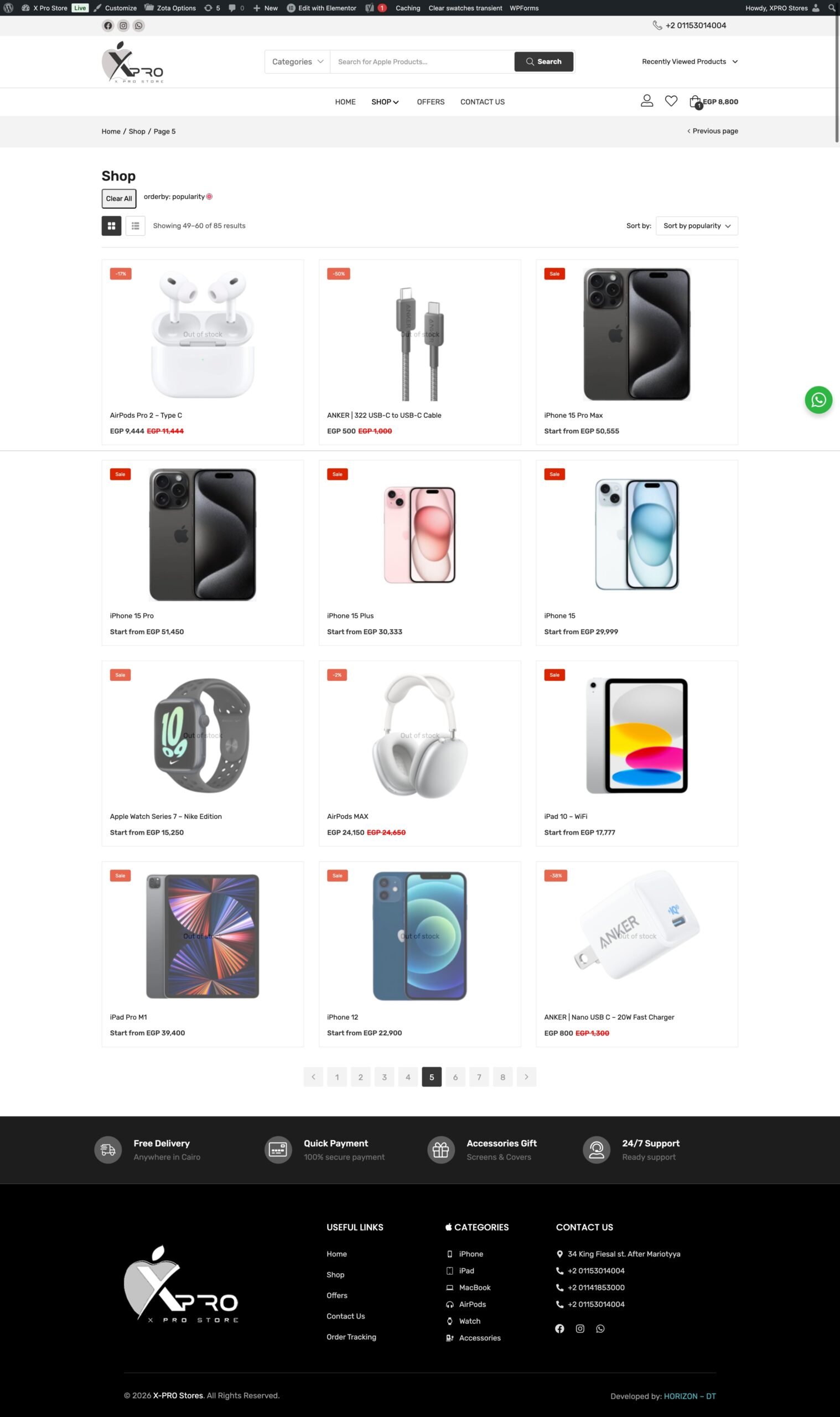The height and width of the screenshot is (1417, 840).
Task: Switch to list view layout
Action: coord(134,225)
